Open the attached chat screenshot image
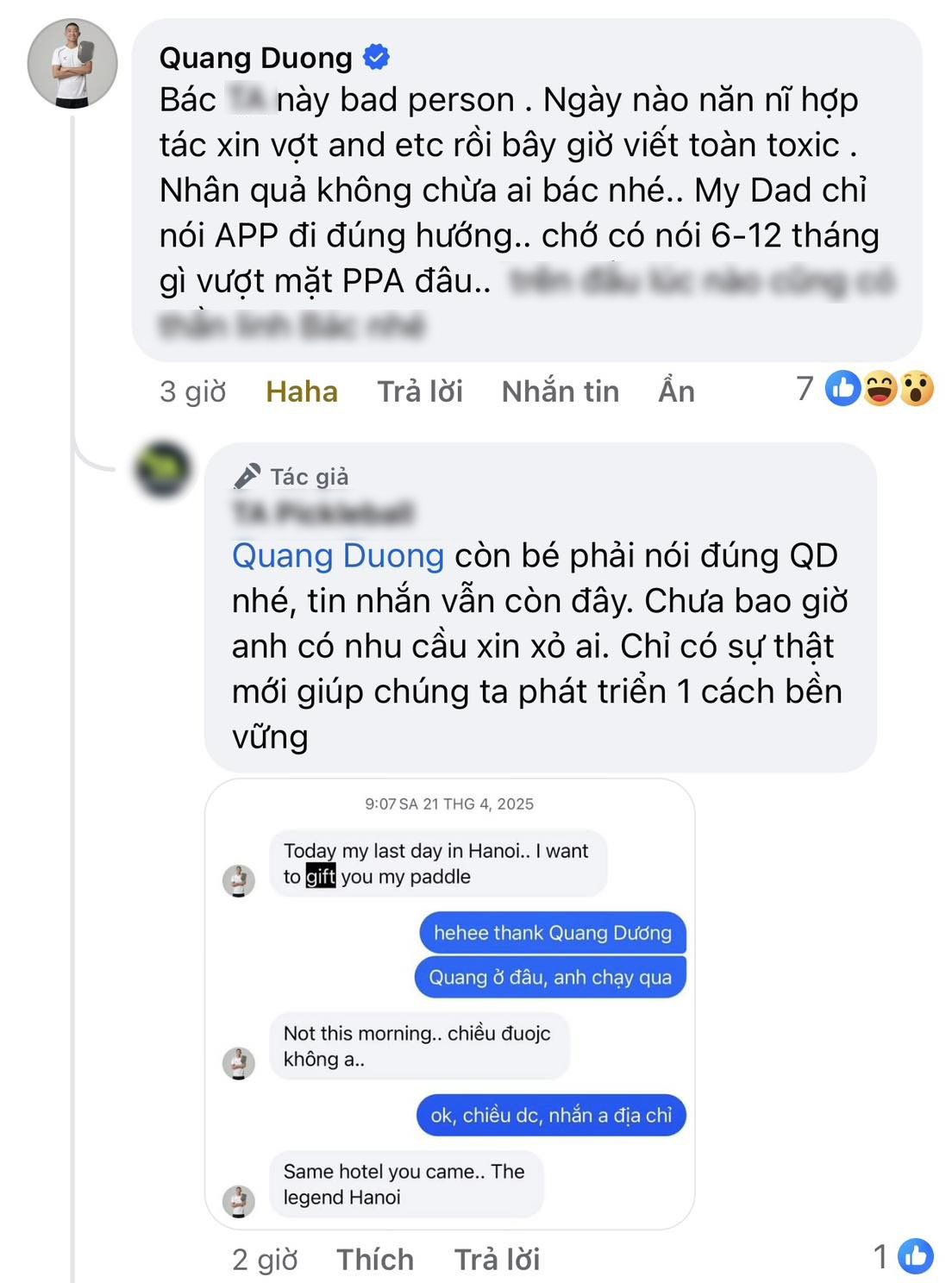The image size is (952, 1283). [x=449, y=1004]
